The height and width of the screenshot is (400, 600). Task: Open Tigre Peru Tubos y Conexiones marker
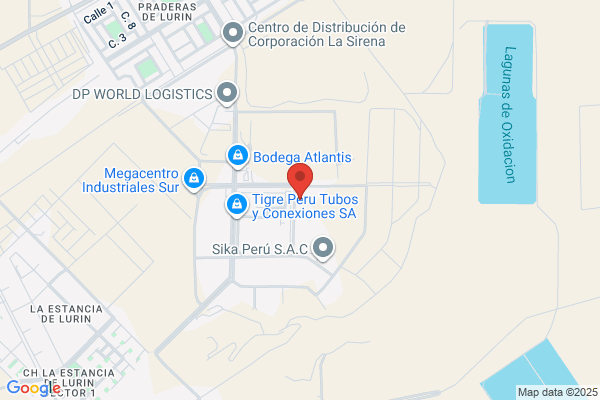pos(237,205)
